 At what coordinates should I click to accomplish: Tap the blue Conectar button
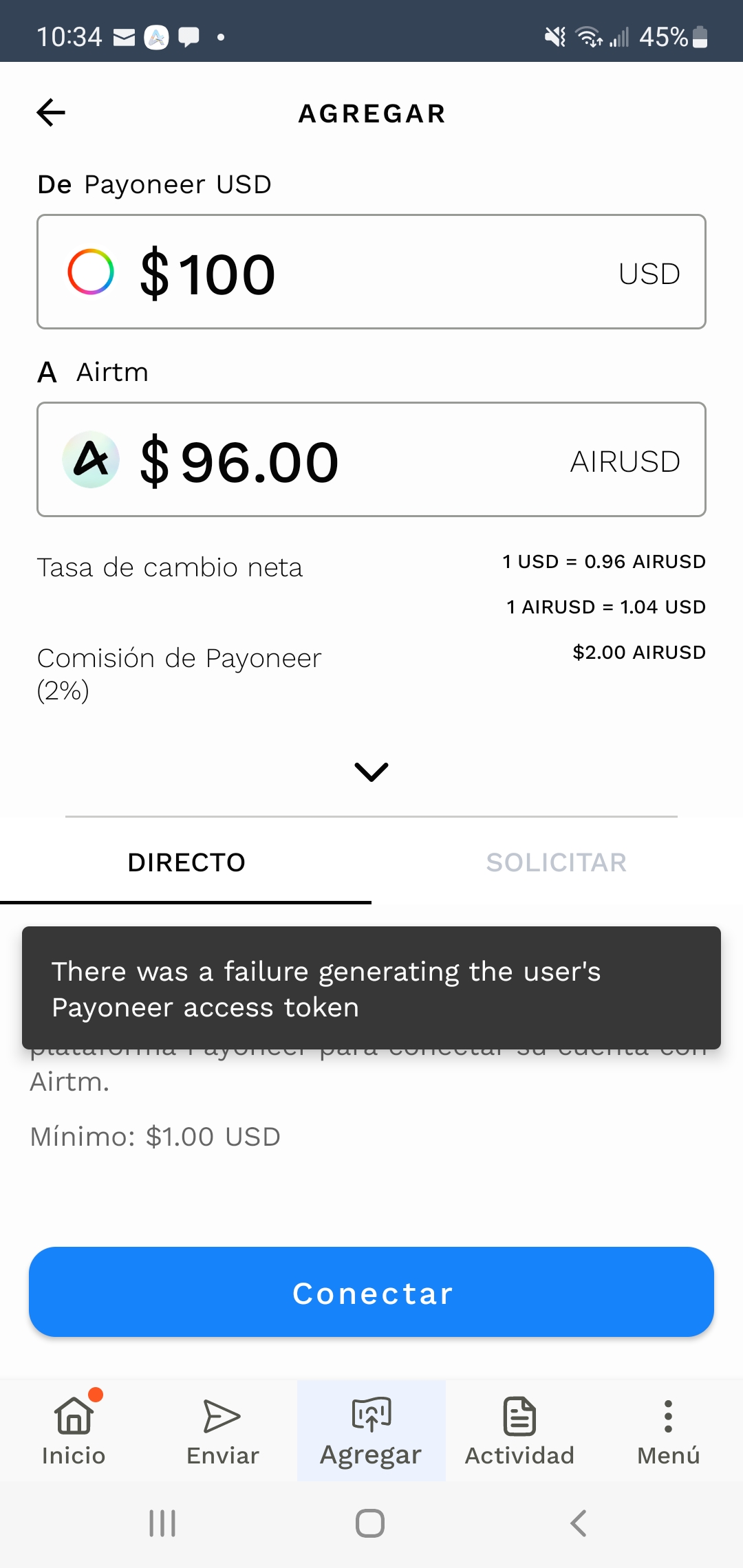click(x=371, y=1292)
